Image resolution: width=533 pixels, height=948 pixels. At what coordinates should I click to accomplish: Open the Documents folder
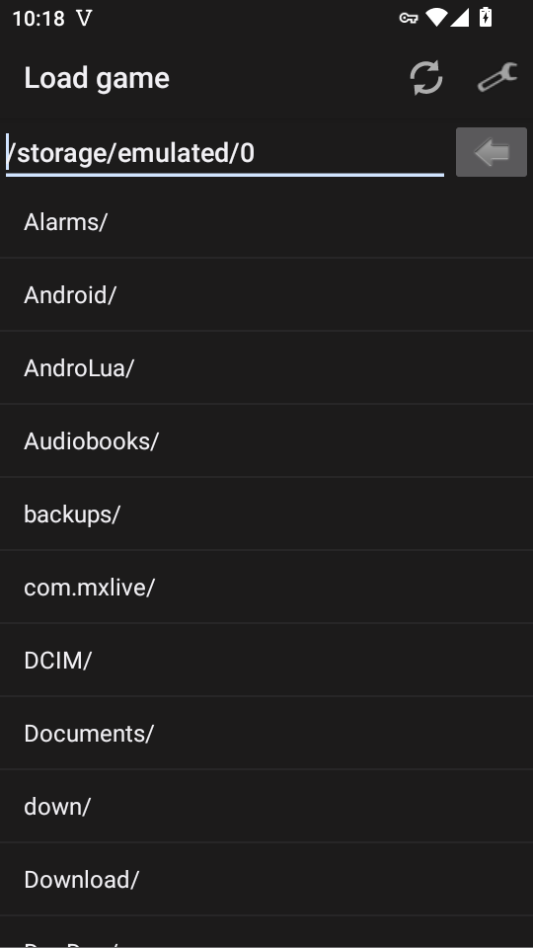[266, 733]
